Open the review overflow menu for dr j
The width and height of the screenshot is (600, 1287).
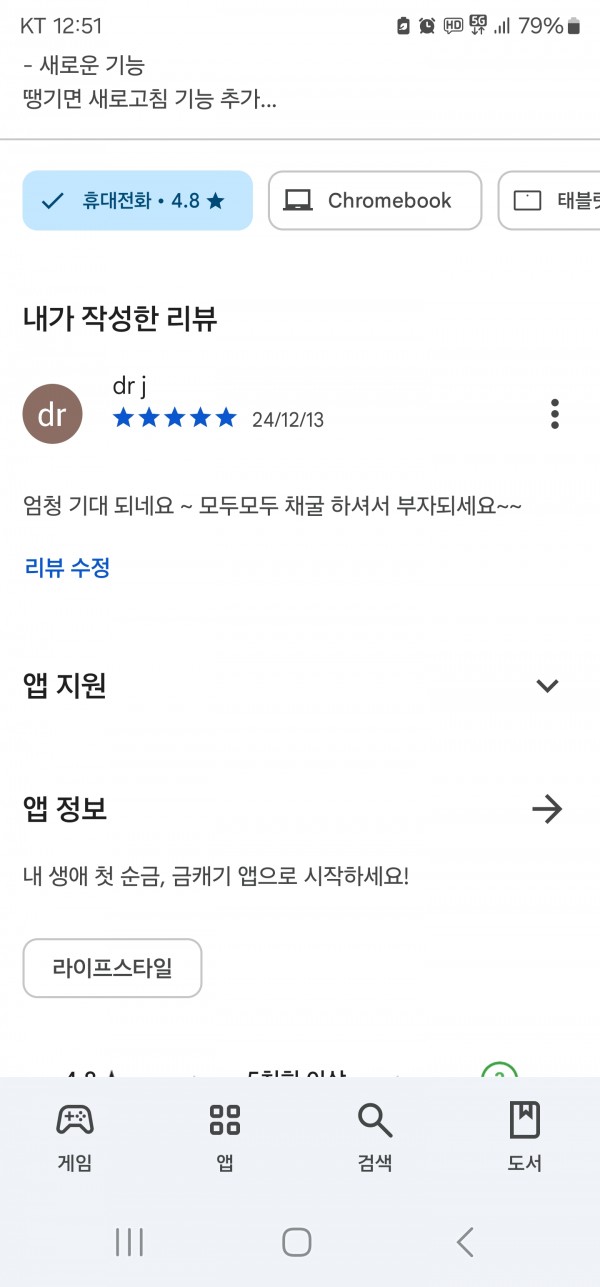tap(555, 413)
